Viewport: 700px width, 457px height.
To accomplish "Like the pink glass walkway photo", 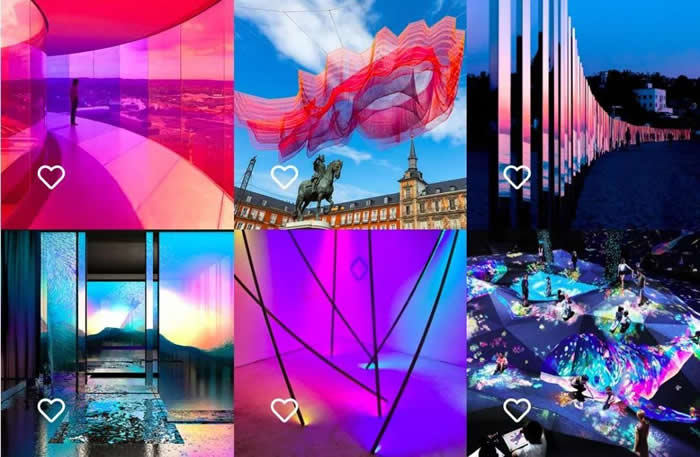I will pyautogui.click(x=51, y=177).
